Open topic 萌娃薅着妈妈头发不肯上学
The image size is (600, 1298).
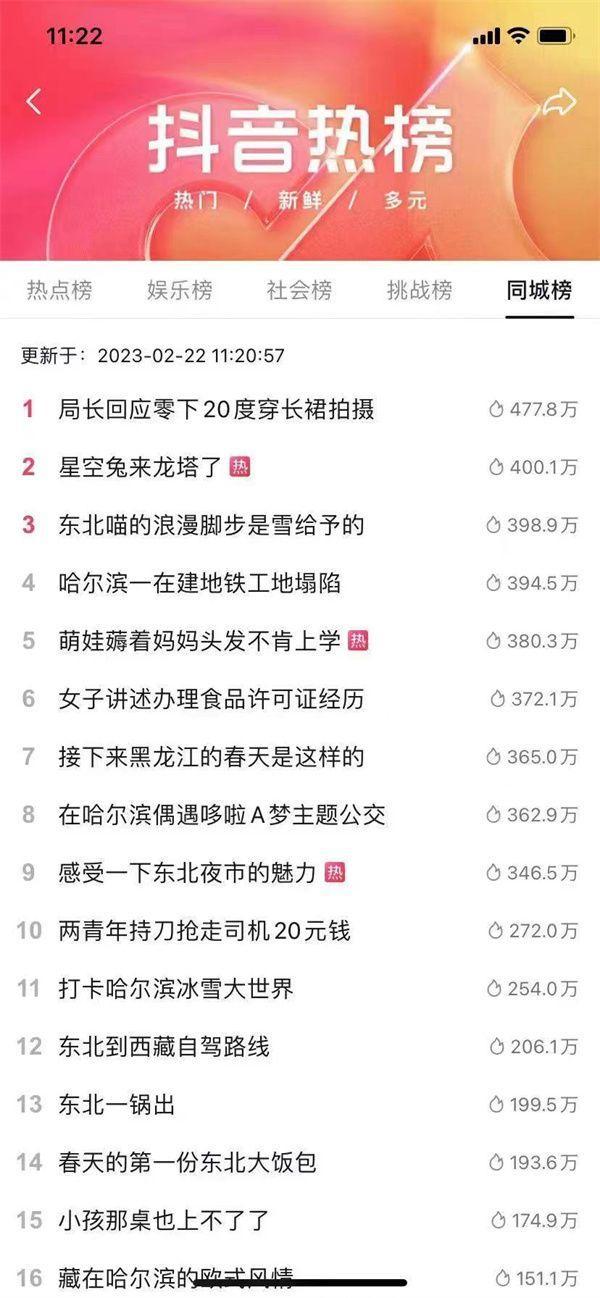pyautogui.click(x=200, y=641)
